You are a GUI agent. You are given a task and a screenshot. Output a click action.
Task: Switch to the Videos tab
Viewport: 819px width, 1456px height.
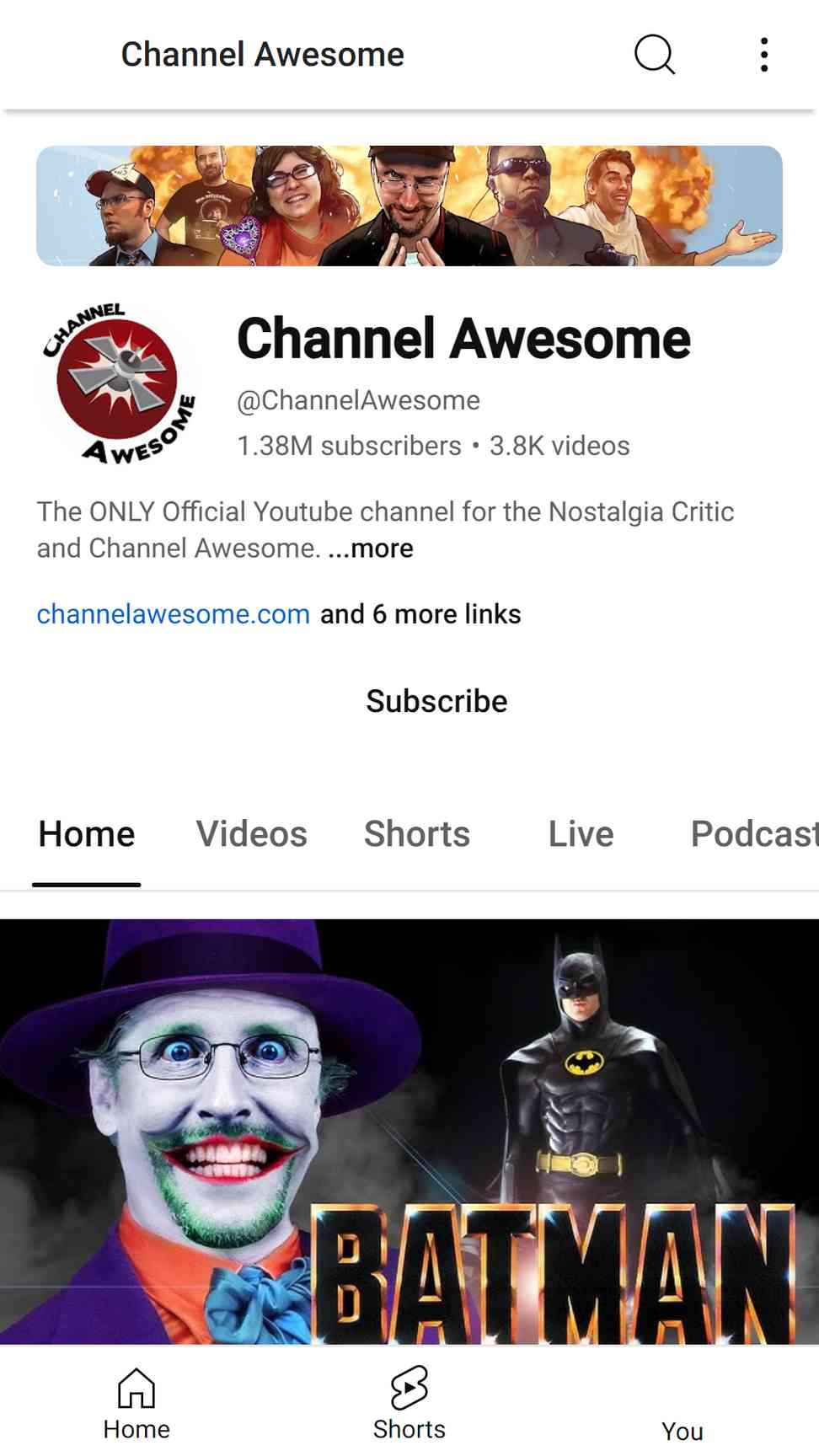click(x=251, y=834)
